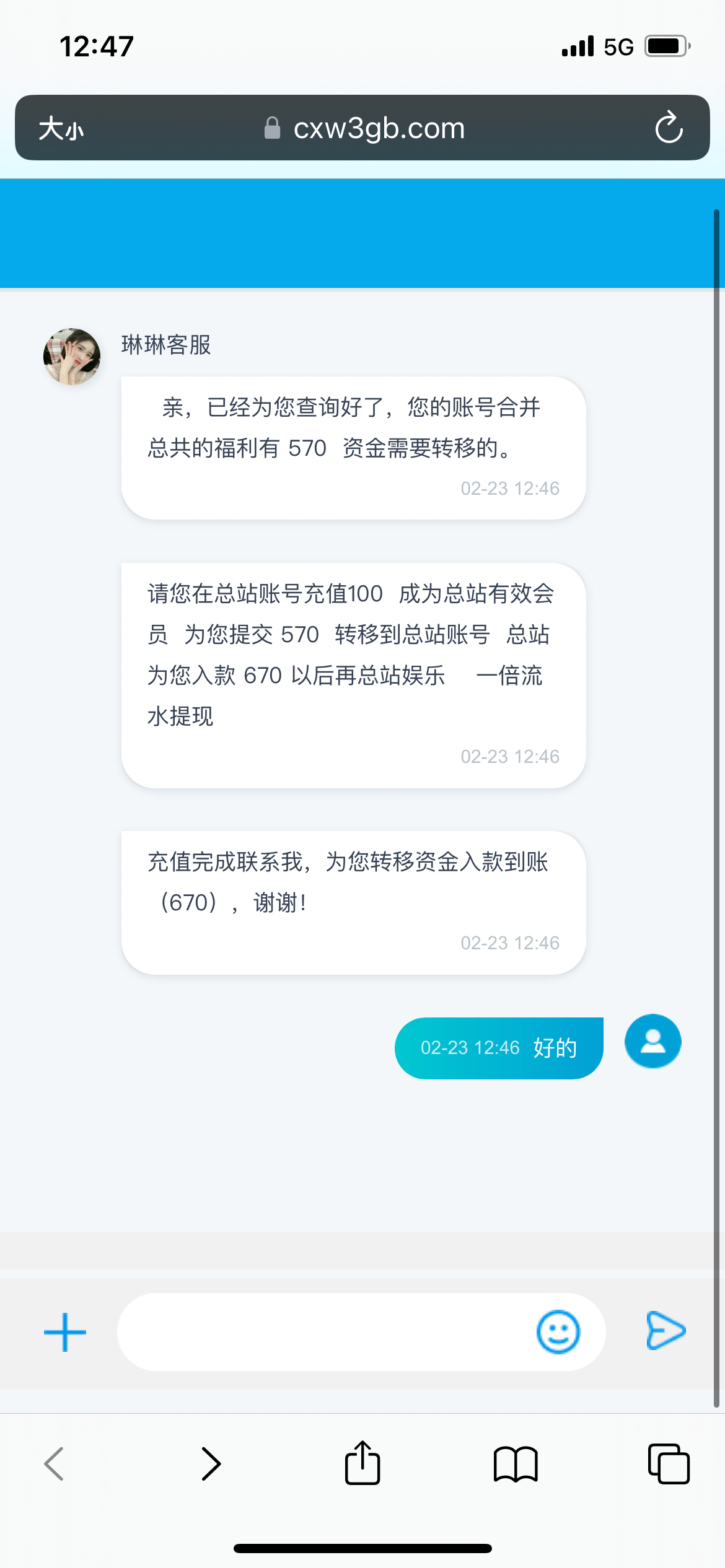This screenshot has width=725, height=1568.
Task: Send the chat message
Action: click(x=666, y=1330)
